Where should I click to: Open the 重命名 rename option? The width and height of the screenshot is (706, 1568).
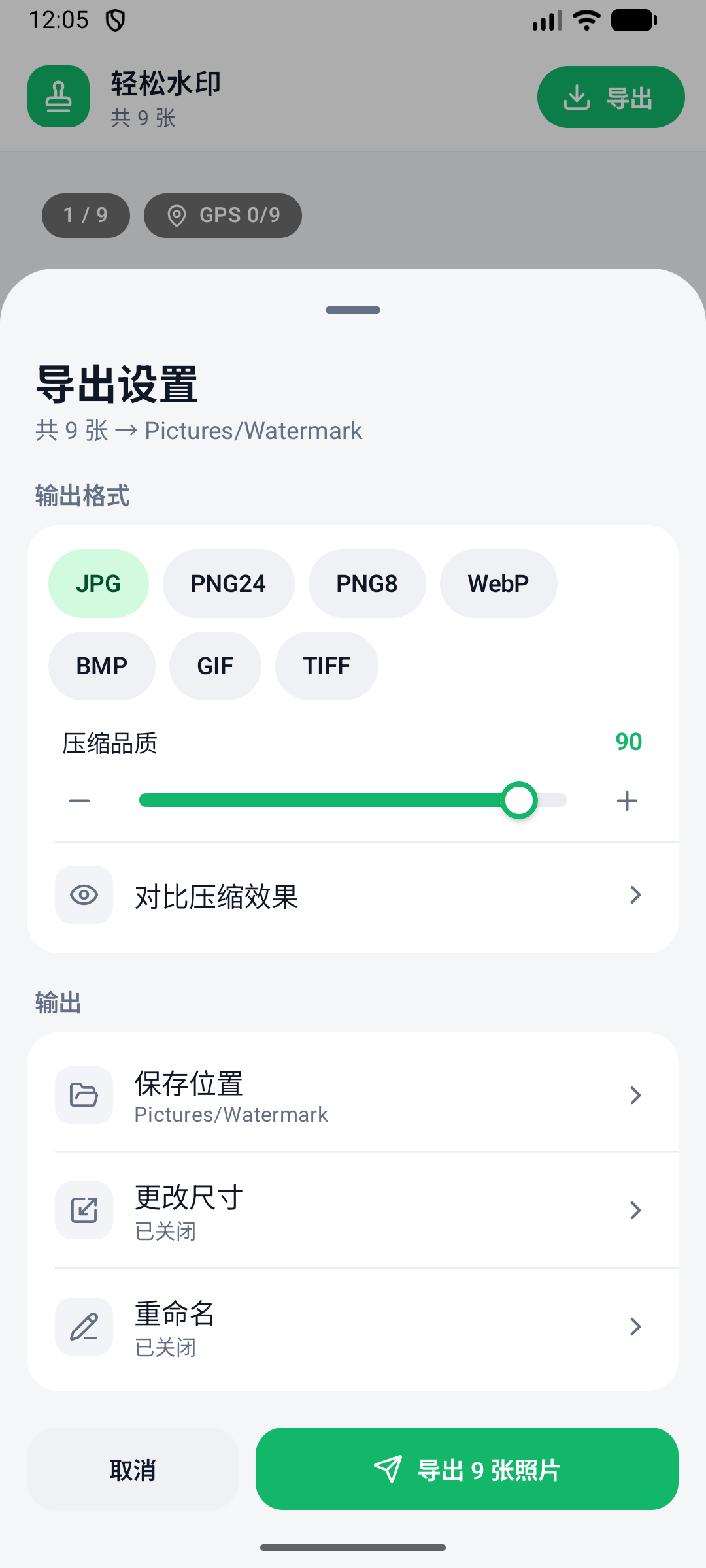[x=353, y=1327]
